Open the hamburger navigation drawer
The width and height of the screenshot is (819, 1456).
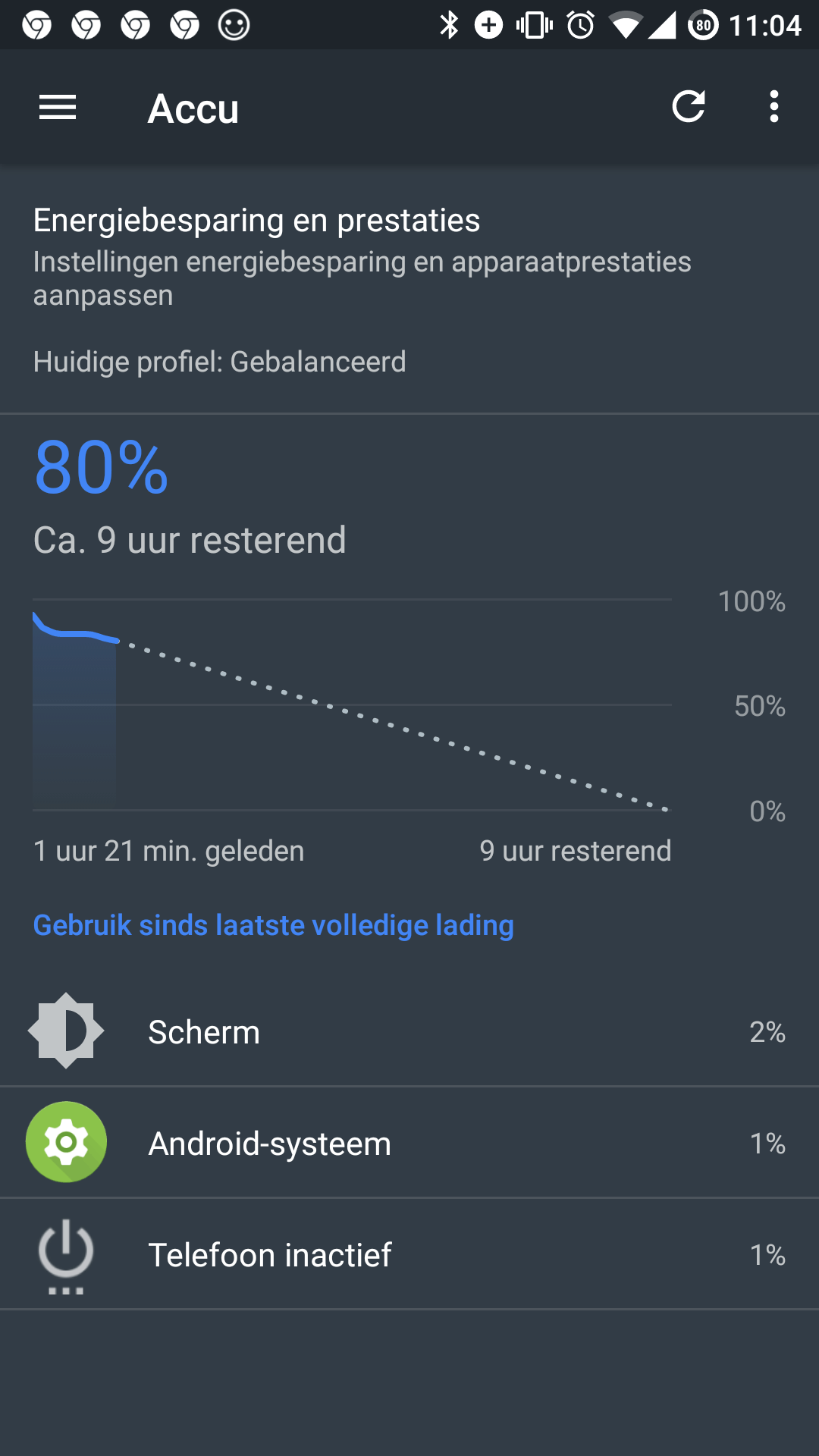(x=58, y=107)
